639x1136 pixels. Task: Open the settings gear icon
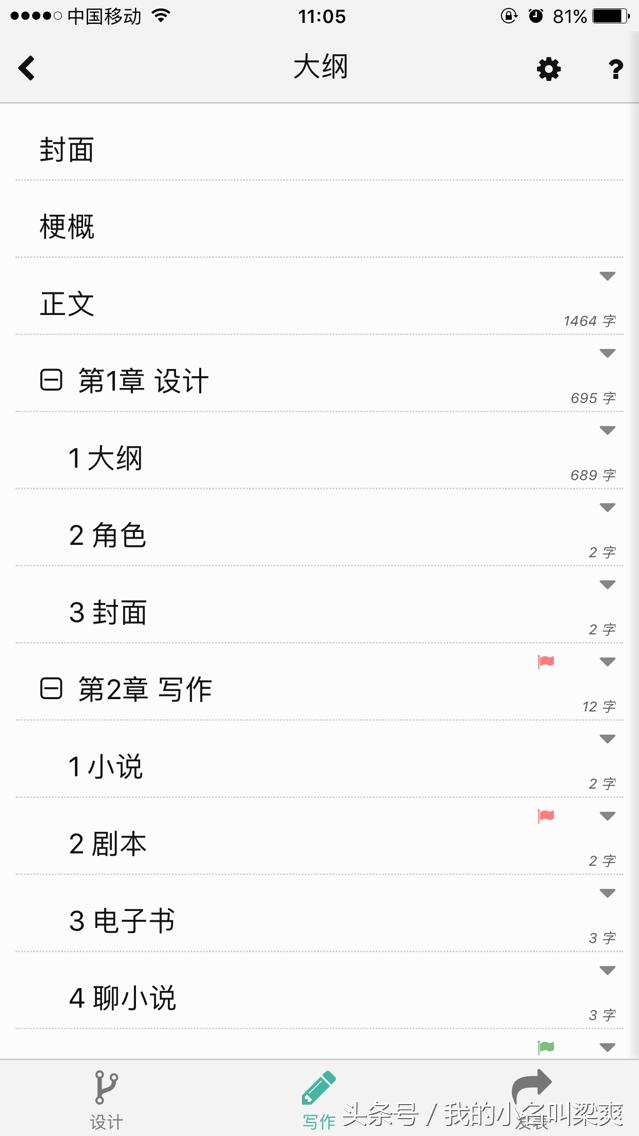click(549, 69)
